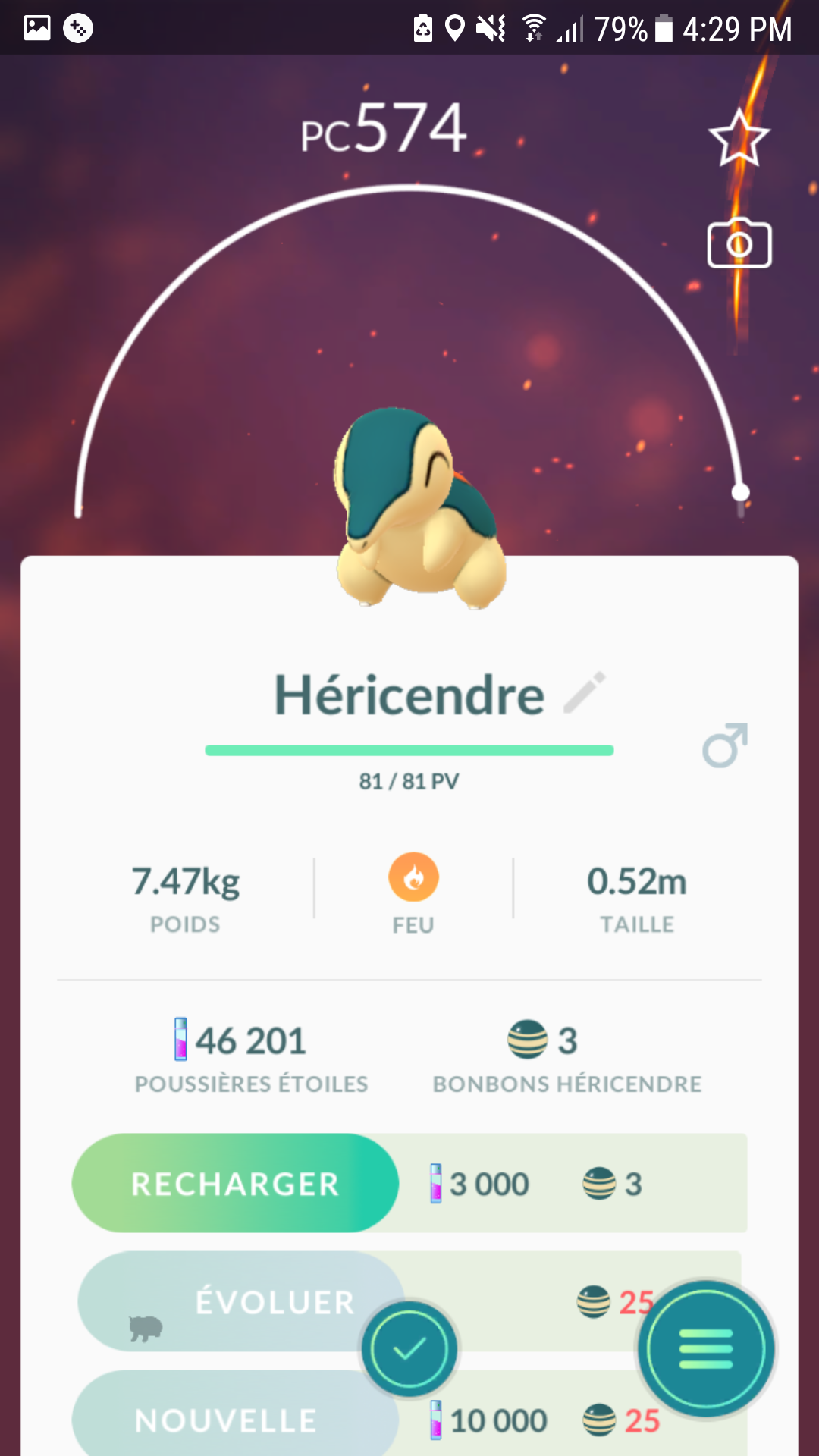The image size is (819, 1456).
Task: Tap the NOUVELLE attack button
Action: (227, 1420)
